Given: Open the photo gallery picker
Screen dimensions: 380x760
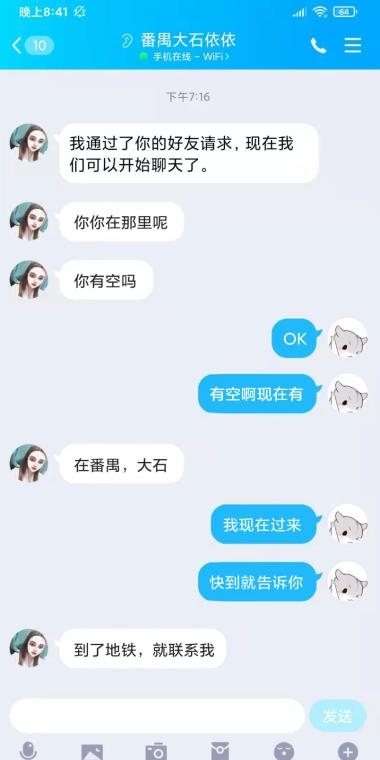Looking at the screenshot, I should point(92,751).
